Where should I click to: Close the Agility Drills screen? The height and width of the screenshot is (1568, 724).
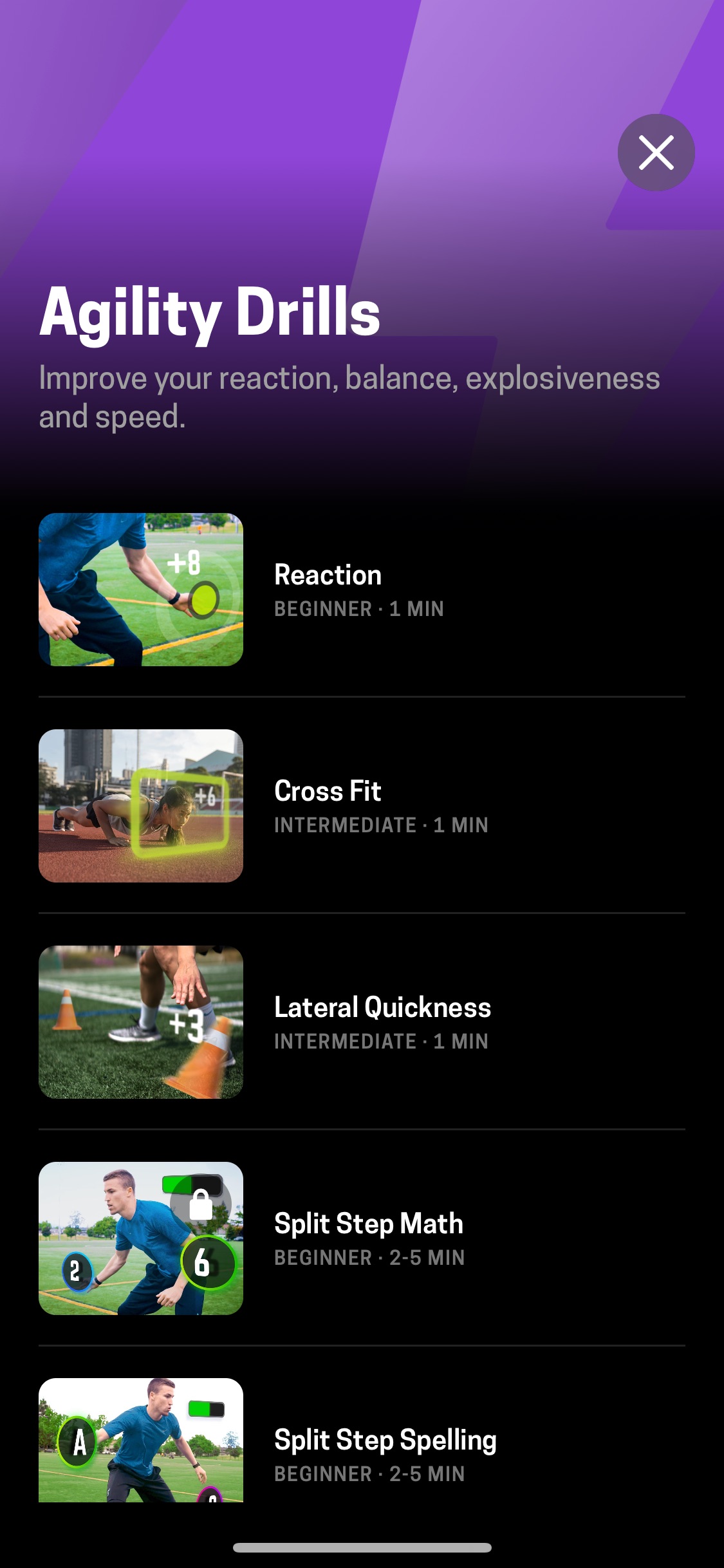pyautogui.click(x=656, y=153)
